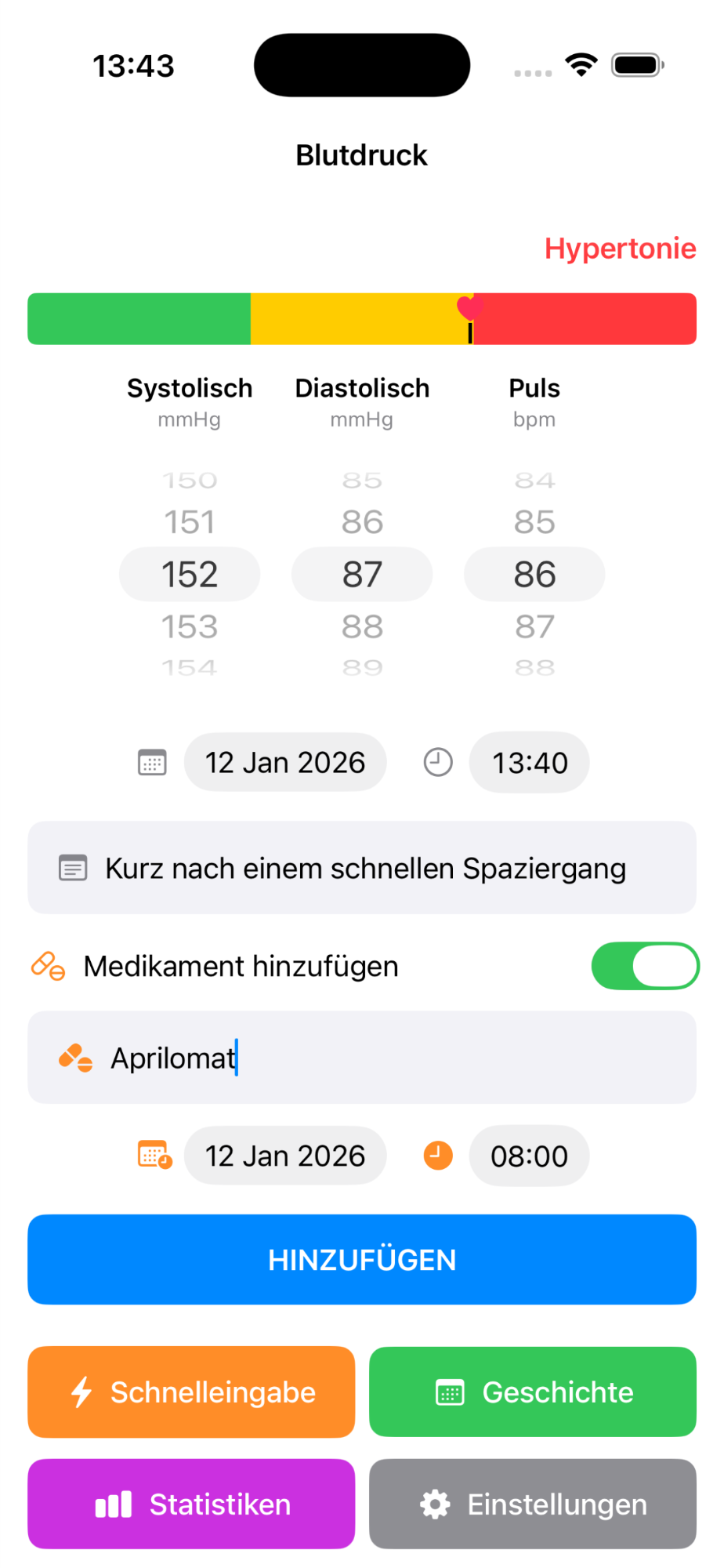
Task: Select systolic value 151 in the picker
Action: (190, 521)
